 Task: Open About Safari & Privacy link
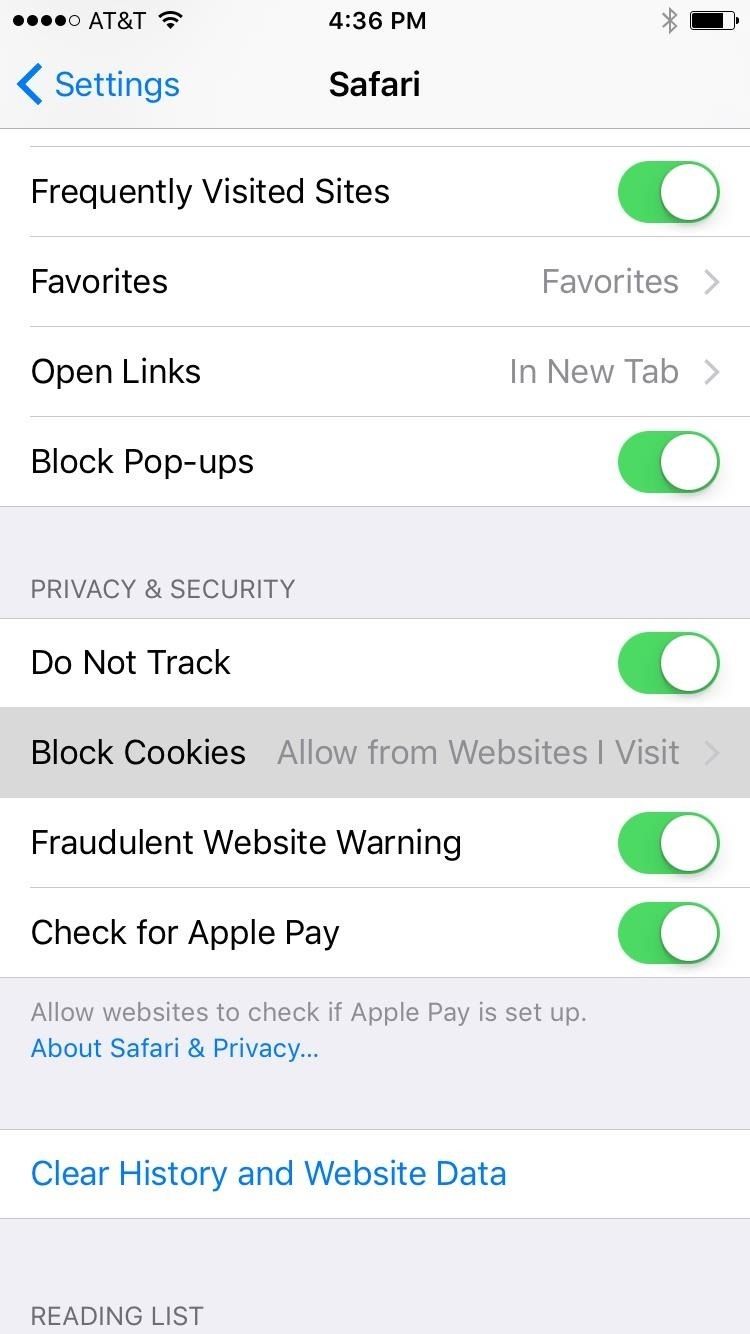click(174, 1048)
